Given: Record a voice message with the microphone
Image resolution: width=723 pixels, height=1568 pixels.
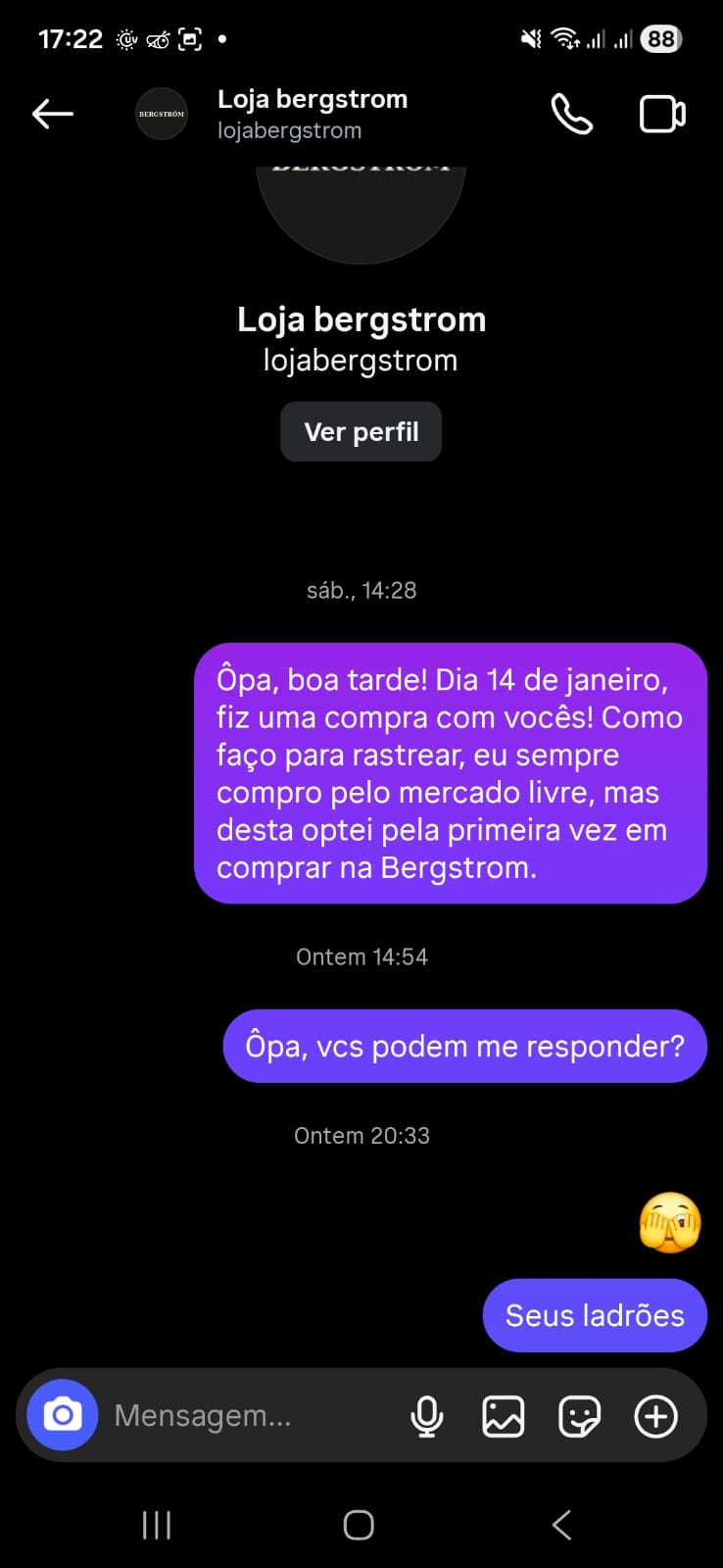Looking at the screenshot, I should pos(426,1416).
